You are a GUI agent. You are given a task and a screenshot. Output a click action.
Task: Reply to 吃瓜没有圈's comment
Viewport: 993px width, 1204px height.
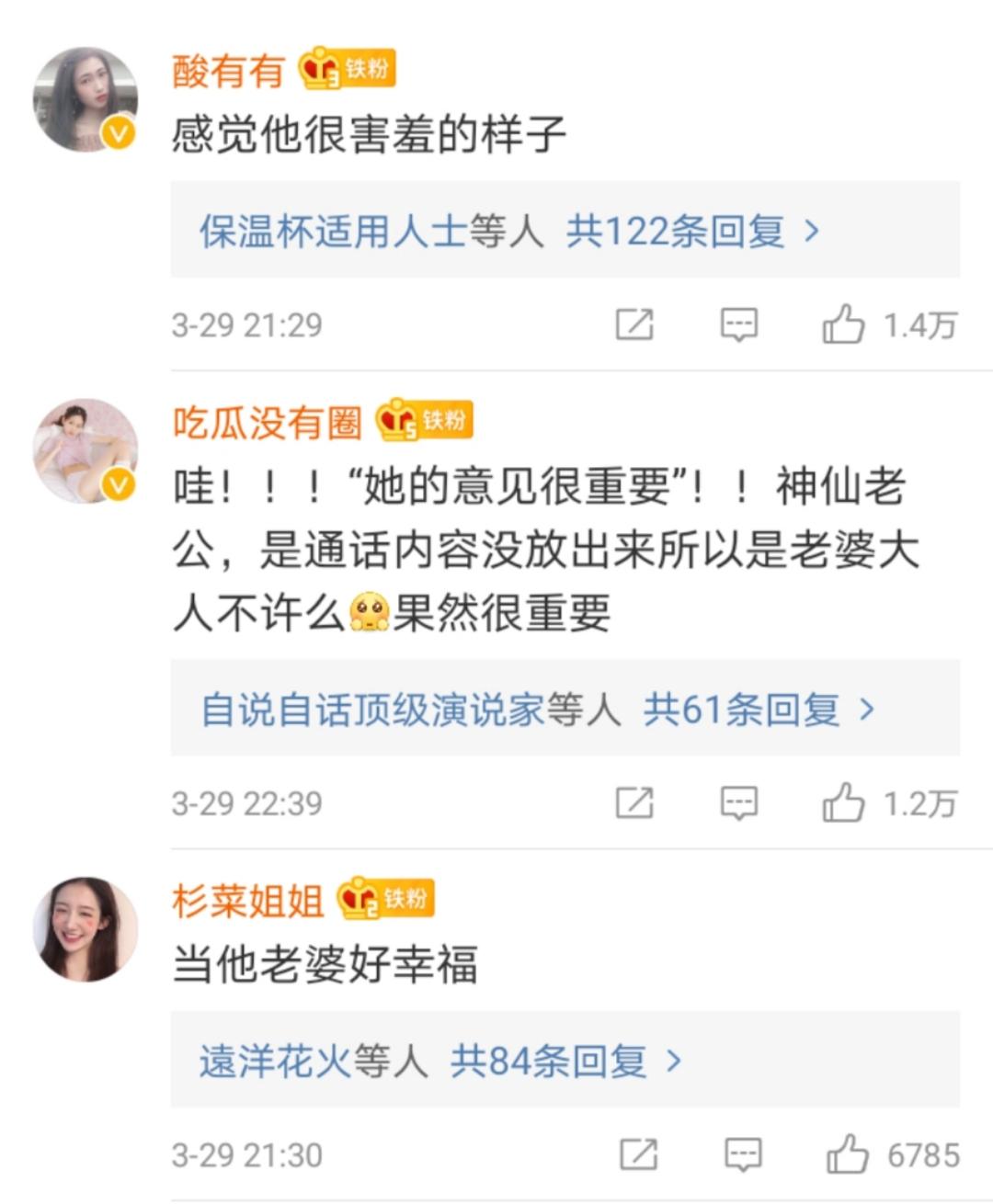click(738, 802)
